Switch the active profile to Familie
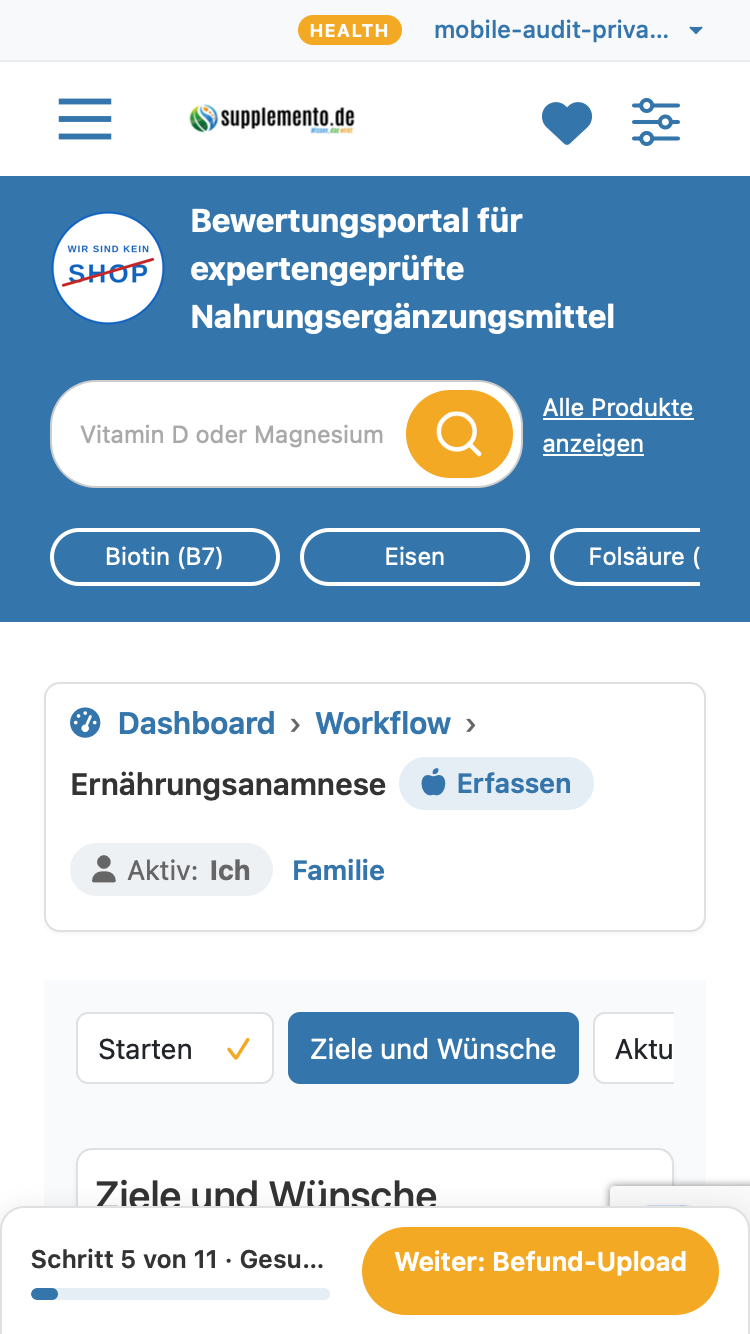The height and width of the screenshot is (1334, 750). coord(338,870)
